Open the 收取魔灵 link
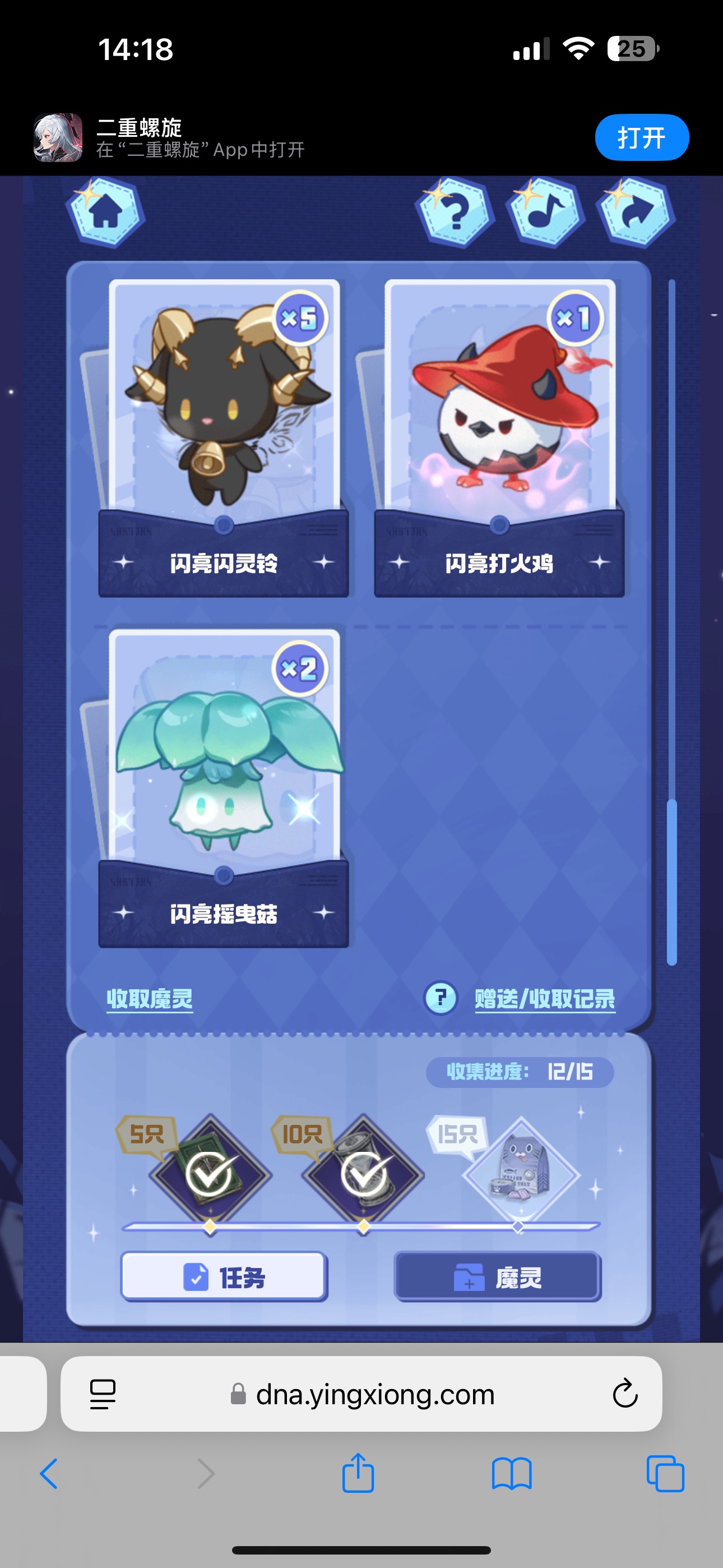Viewport: 723px width, 1568px height. 150,999
